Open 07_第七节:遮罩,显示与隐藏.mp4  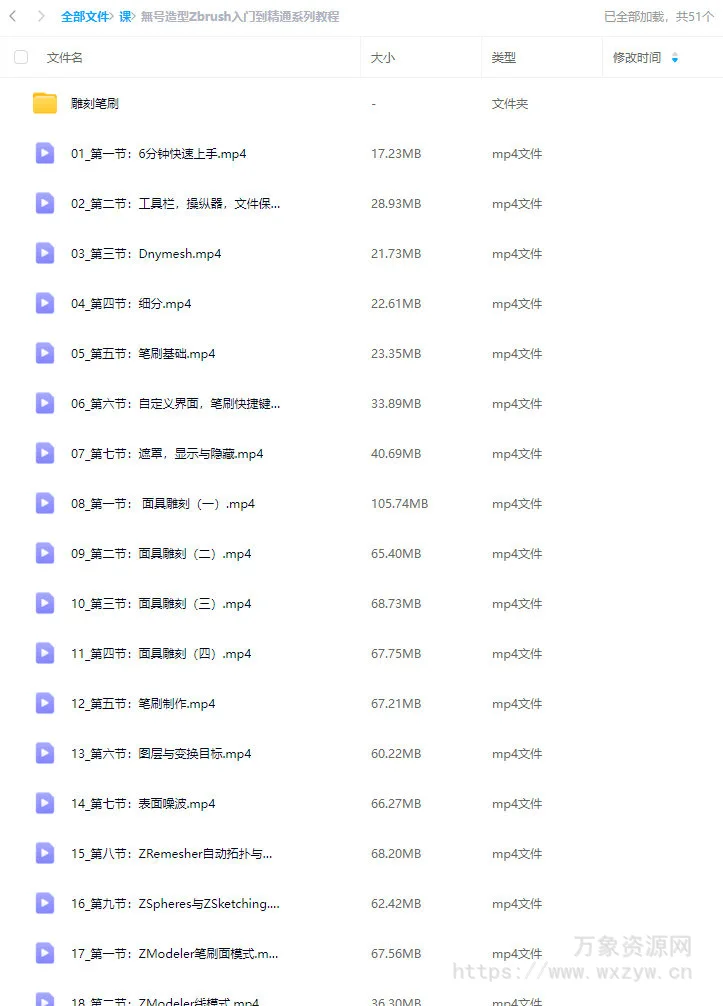(167, 454)
